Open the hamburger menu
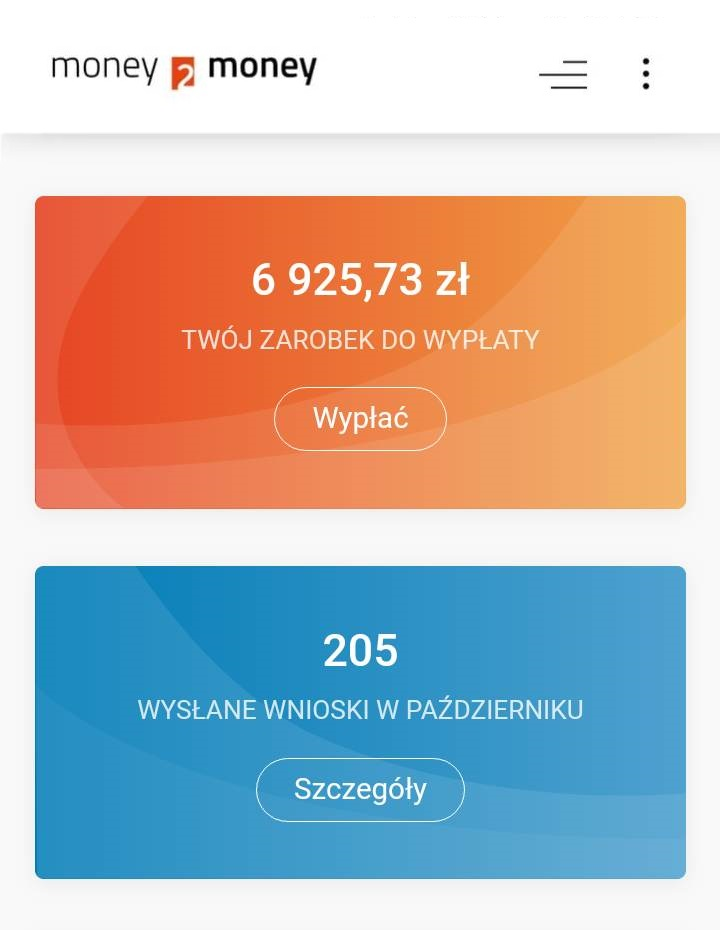This screenshot has width=720, height=930. tap(563, 74)
